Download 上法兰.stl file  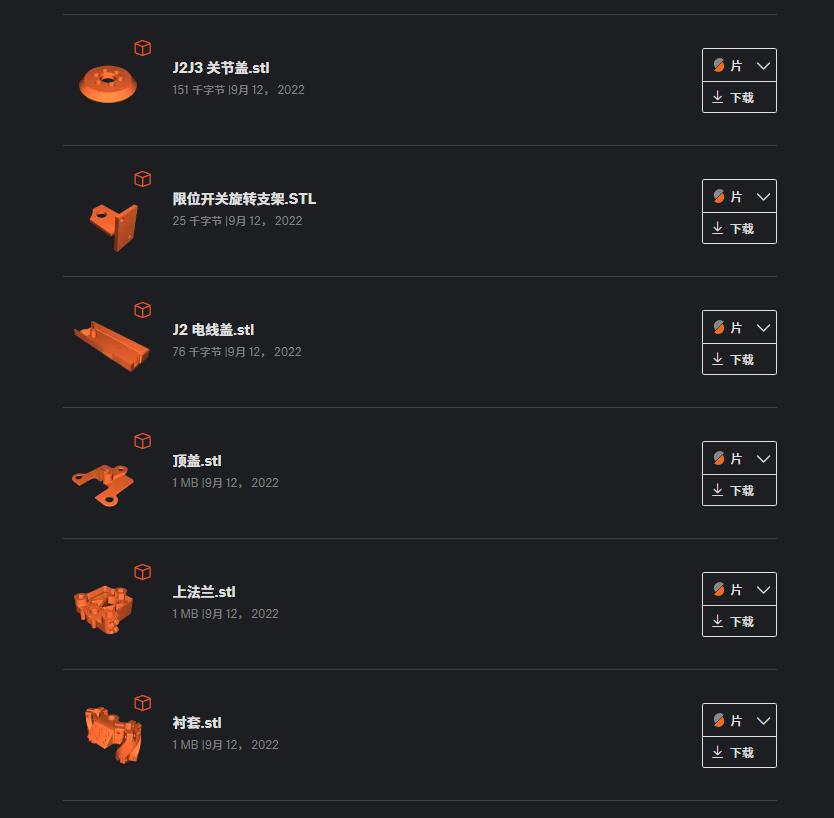point(739,621)
